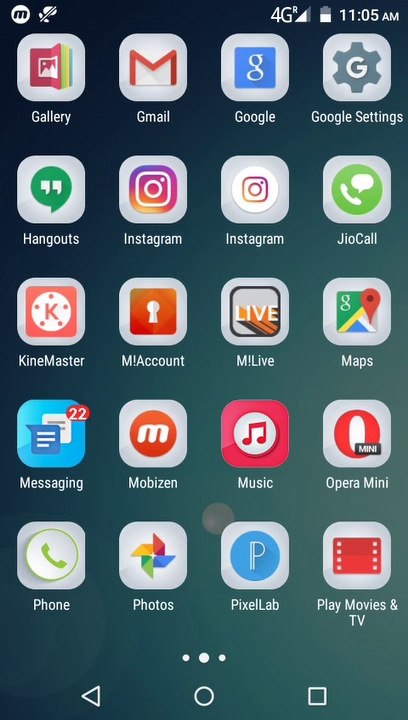Tap the system home button
408x720 pixels.
click(x=204, y=696)
